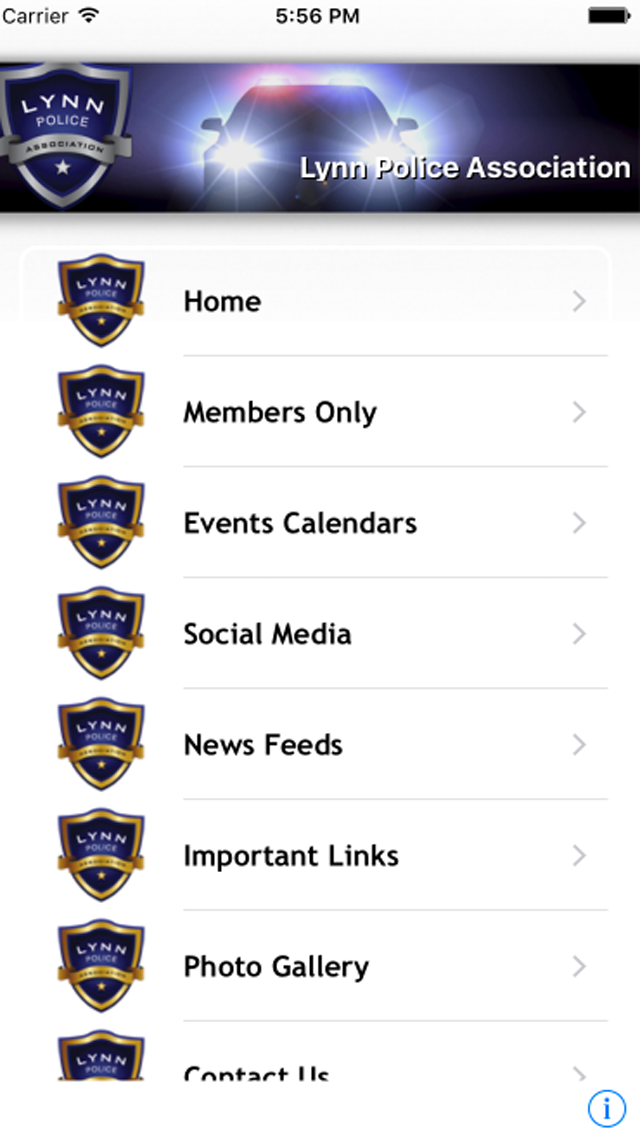Open the Photo Gallery
The height and width of the screenshot is (1136, 640).
[320, 967]
